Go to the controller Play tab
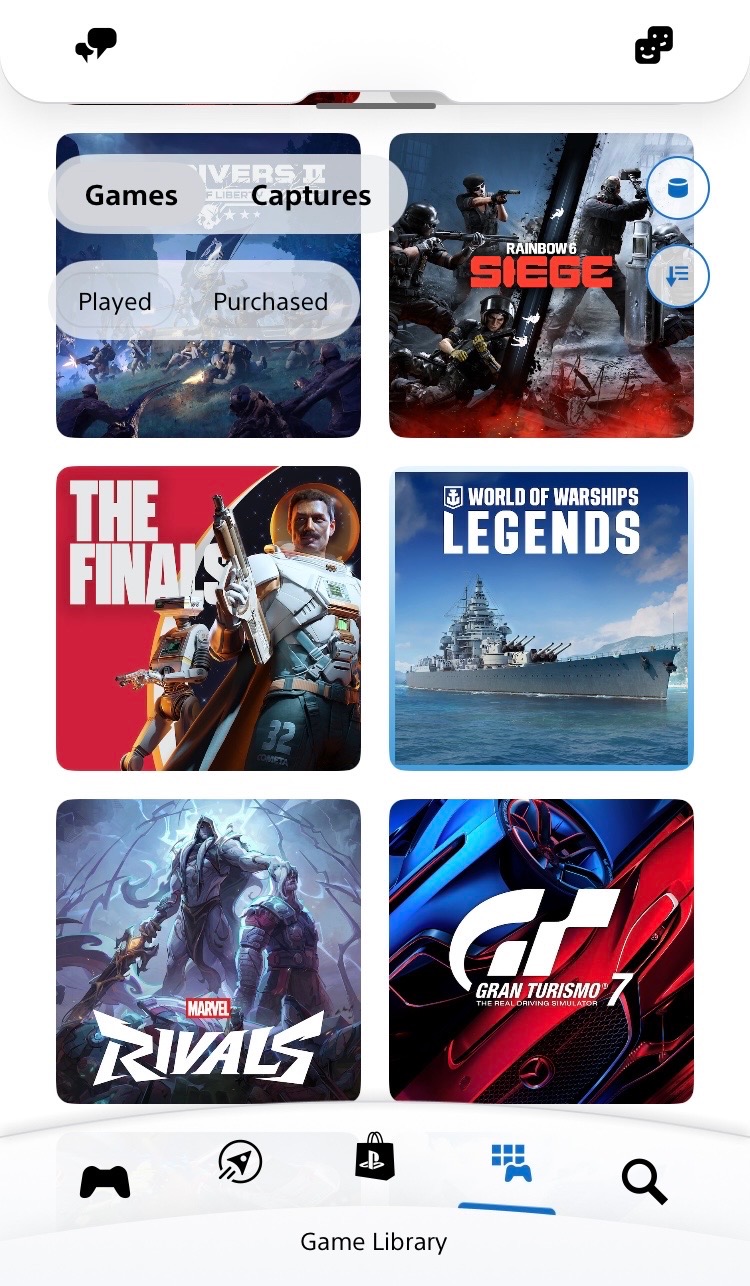The height and width of the screenshot is (1286, 750). pyautogui.click(x=105, y=1182)
